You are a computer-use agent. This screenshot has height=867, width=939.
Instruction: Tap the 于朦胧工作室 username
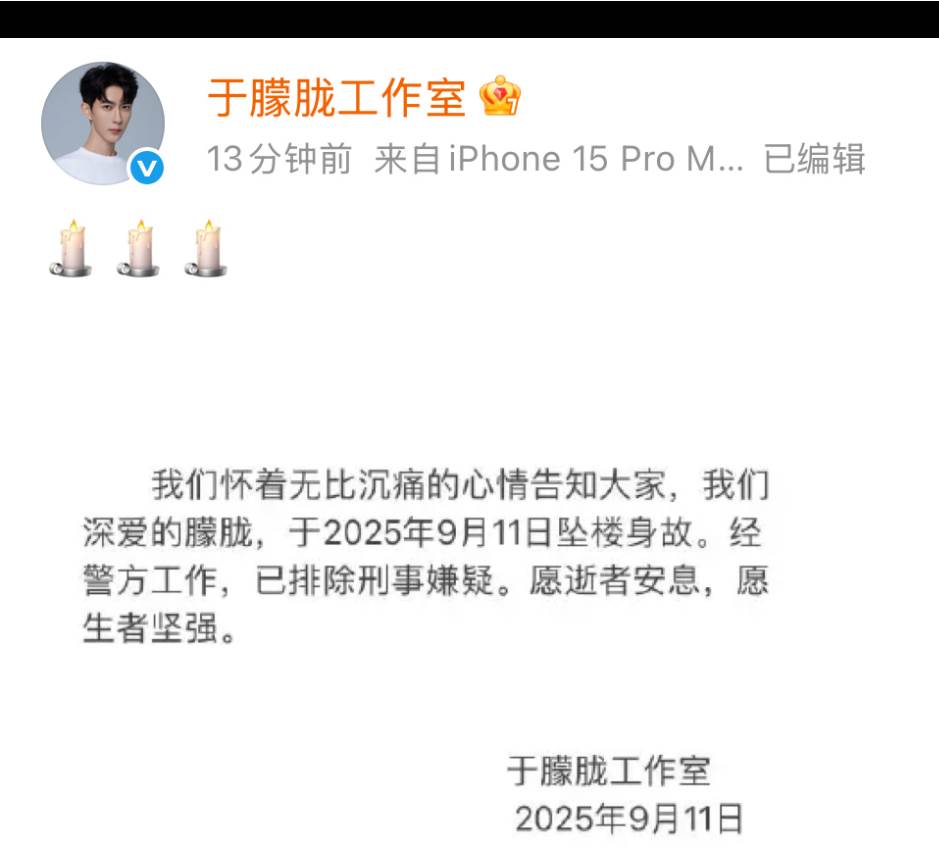[x=336, y=98]
